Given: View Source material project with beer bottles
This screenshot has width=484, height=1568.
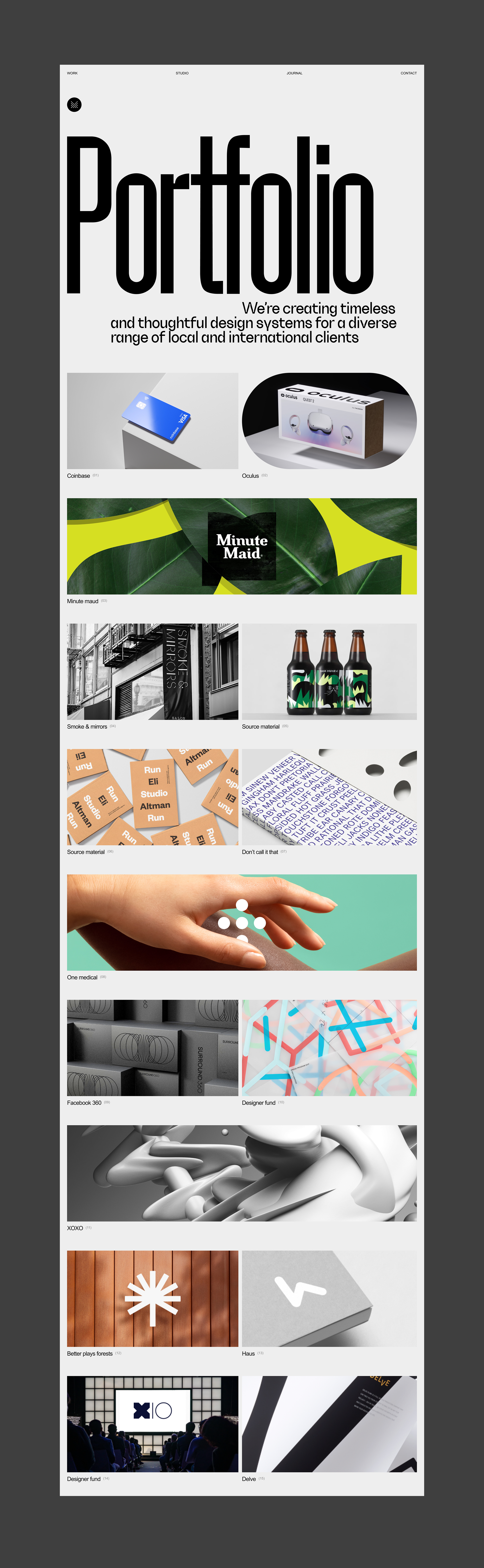Looking at the screenshot, I should click(329, 671).
